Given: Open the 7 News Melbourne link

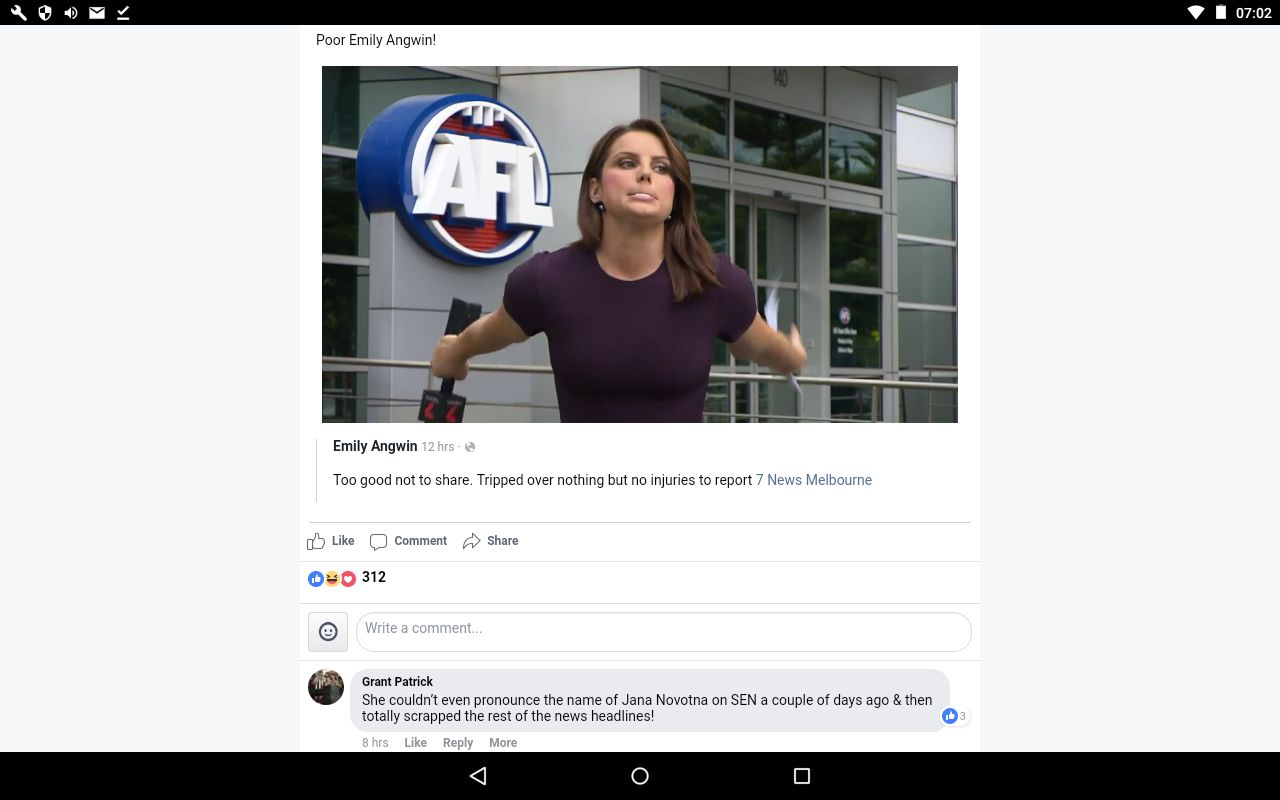Looking at the screenshot, I should [x=813, y=480].
